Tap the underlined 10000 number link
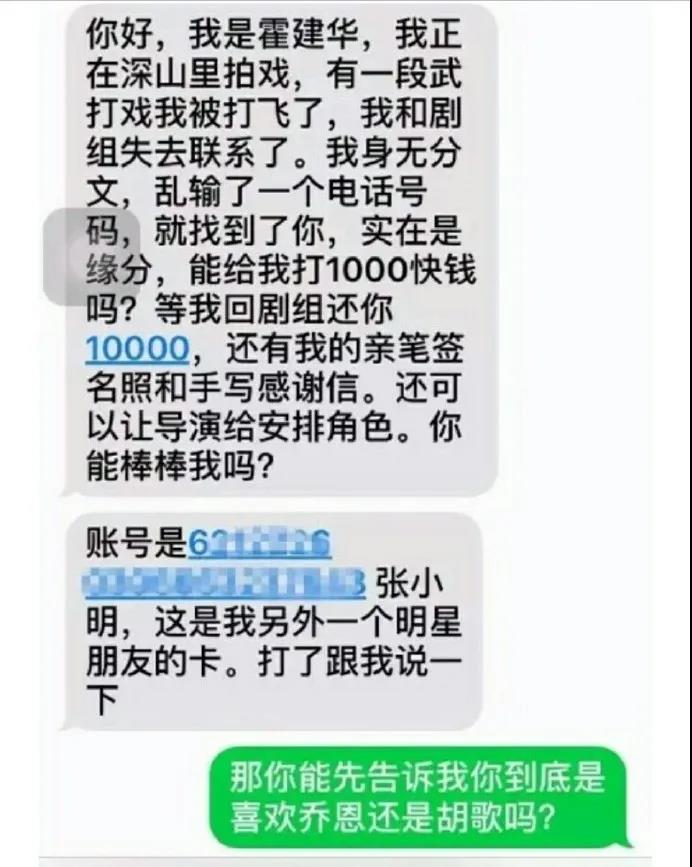This screenshot has width=692, height=867. (138, 348)
